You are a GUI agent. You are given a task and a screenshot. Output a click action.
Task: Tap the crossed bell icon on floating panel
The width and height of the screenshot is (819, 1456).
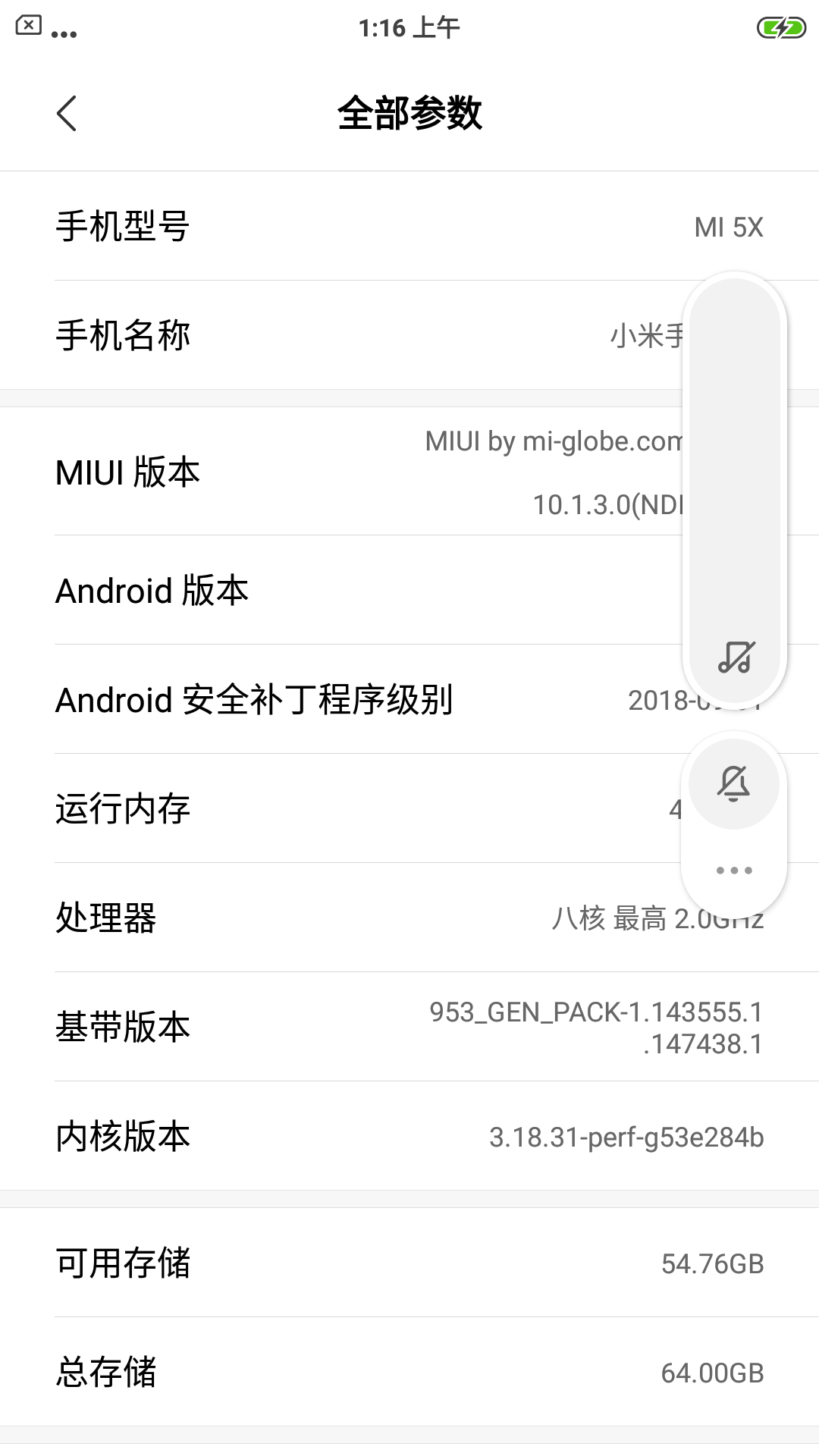coord(735,784)
